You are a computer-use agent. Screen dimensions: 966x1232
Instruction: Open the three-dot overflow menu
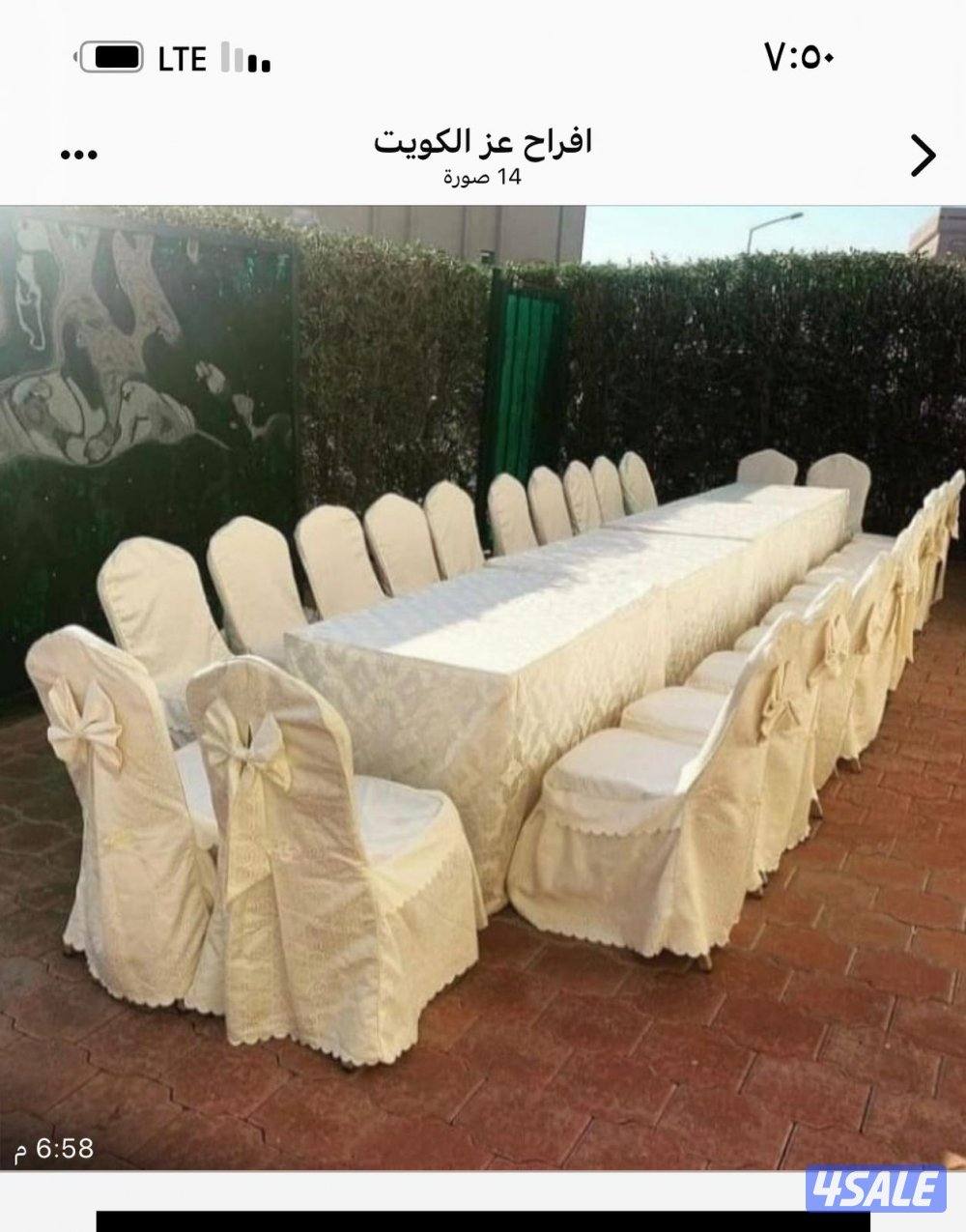pos(79,155)
